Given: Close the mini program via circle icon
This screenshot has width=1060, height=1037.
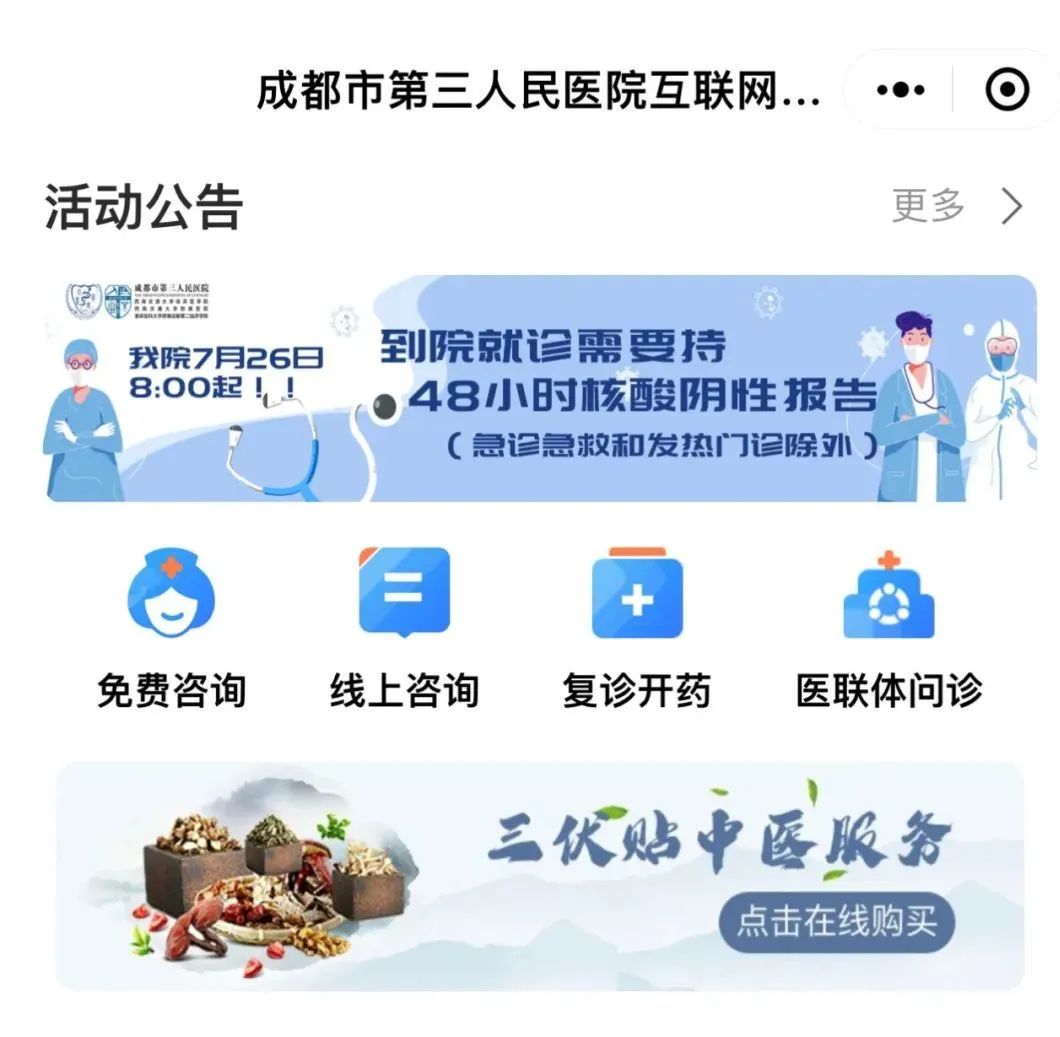Looking at the screenshot, I should 1006,91.
